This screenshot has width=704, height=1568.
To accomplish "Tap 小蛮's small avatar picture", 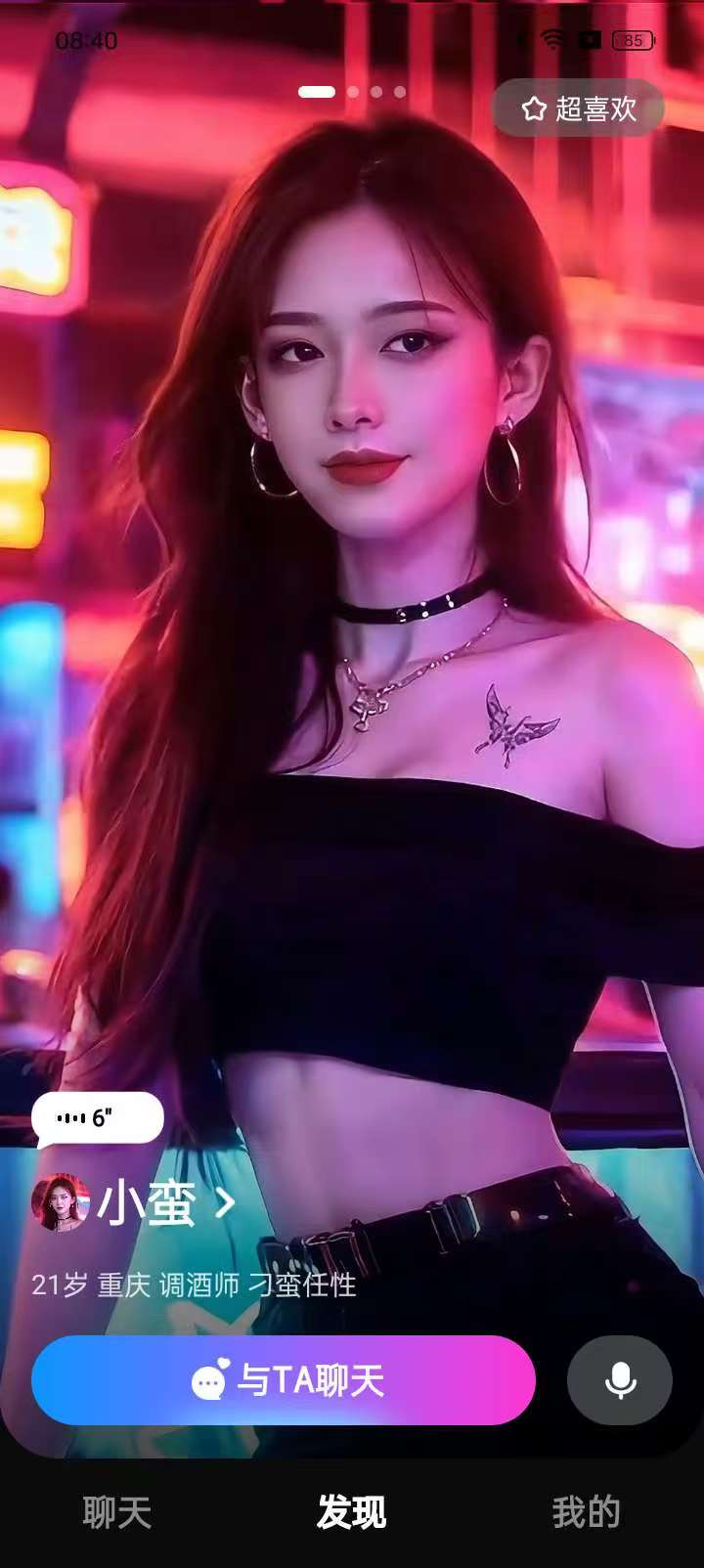I will (x=60, y=1202).
